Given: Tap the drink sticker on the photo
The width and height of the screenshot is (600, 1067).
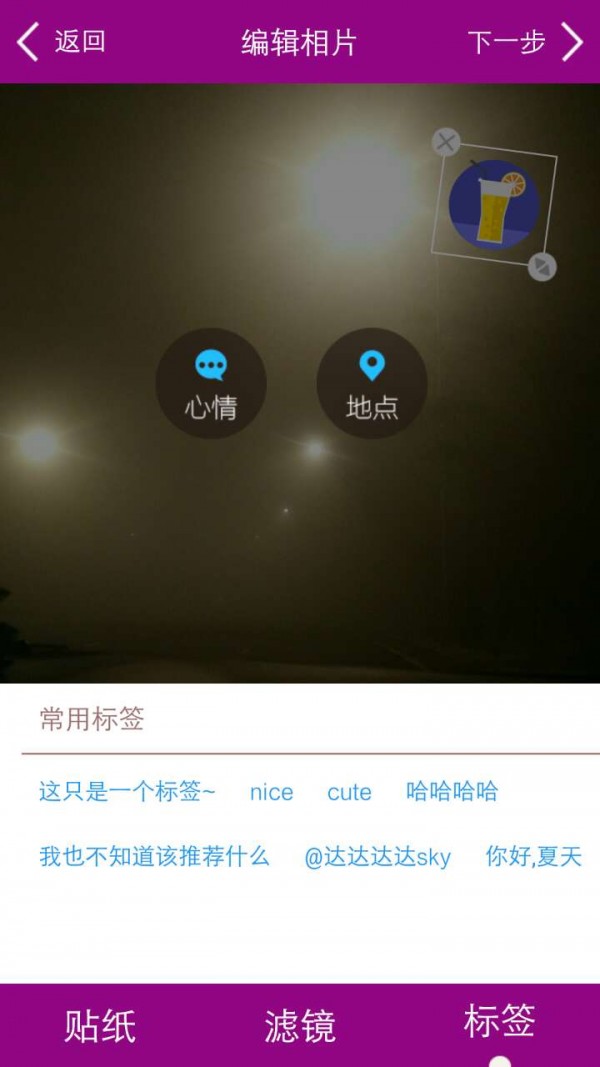Looking at the screenshot, I should 494,205.
